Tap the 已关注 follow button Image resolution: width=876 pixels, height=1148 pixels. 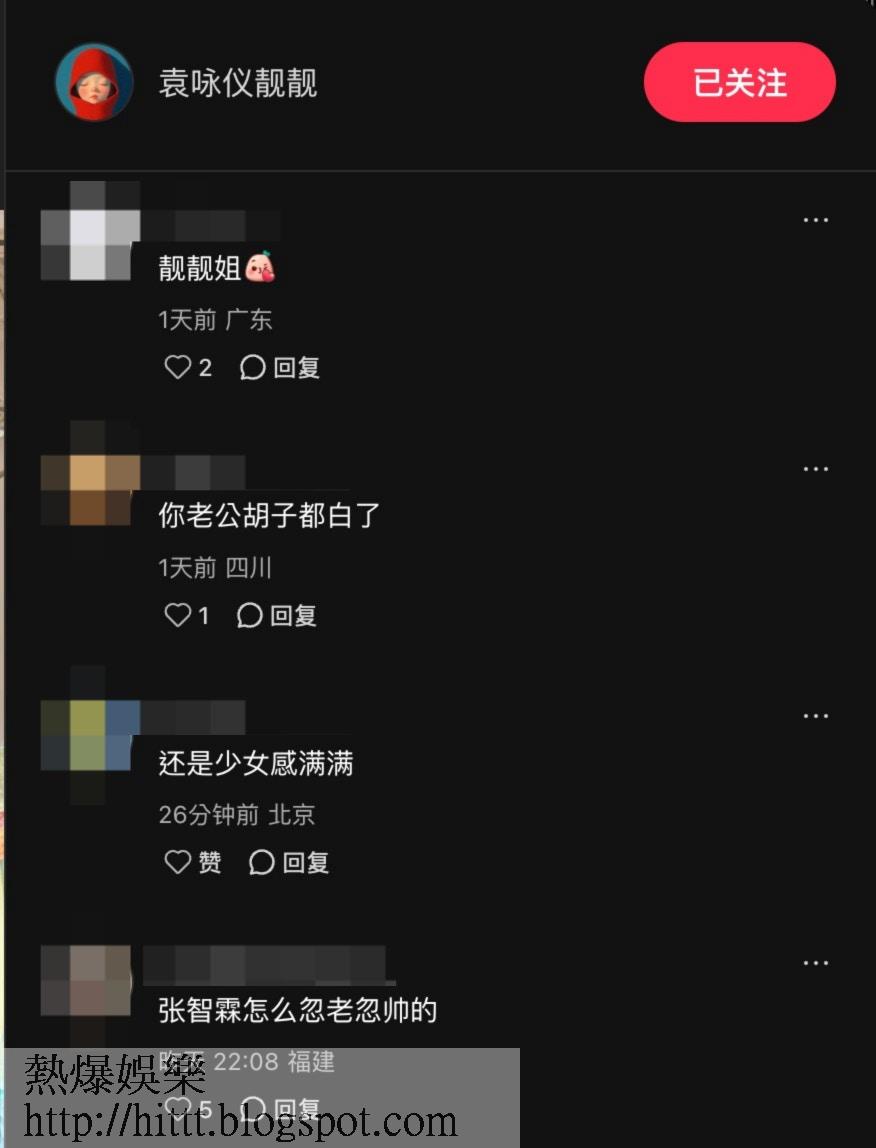pyautogui.click(x=739, y=83)
